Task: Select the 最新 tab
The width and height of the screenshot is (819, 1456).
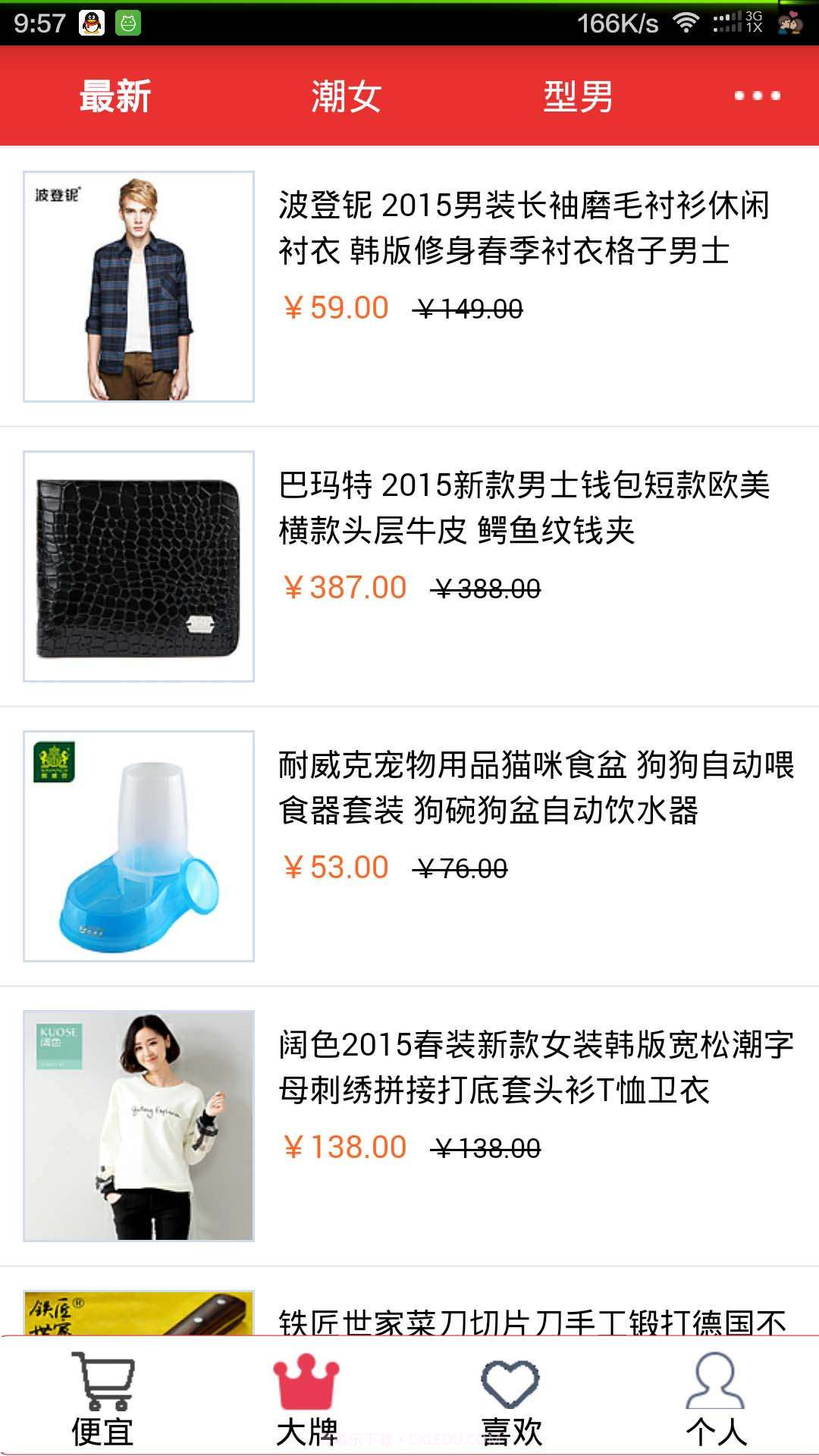Action: (x=114, y=96)
